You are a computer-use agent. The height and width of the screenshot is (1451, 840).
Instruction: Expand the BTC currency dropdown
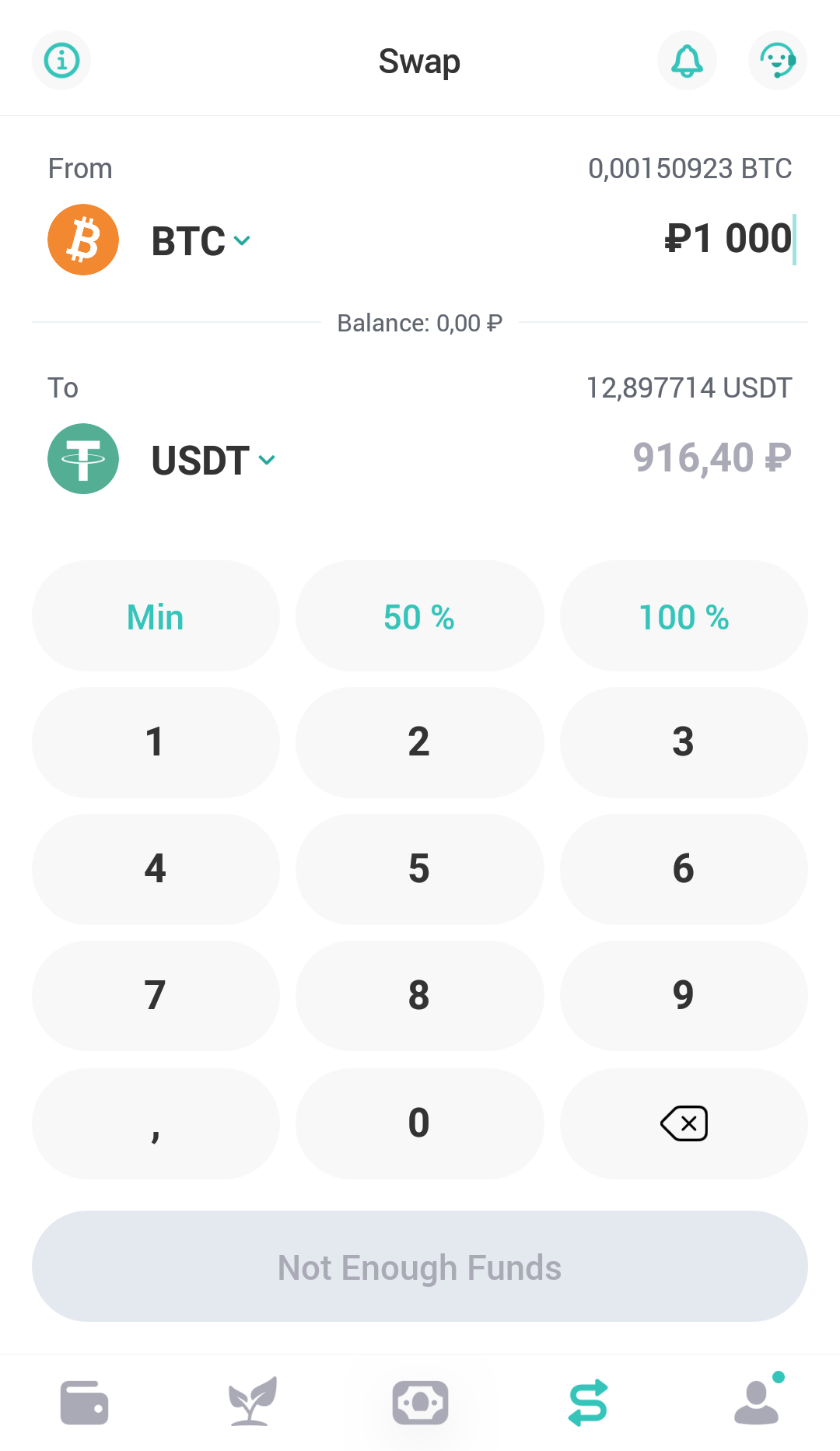click(201, 240)
